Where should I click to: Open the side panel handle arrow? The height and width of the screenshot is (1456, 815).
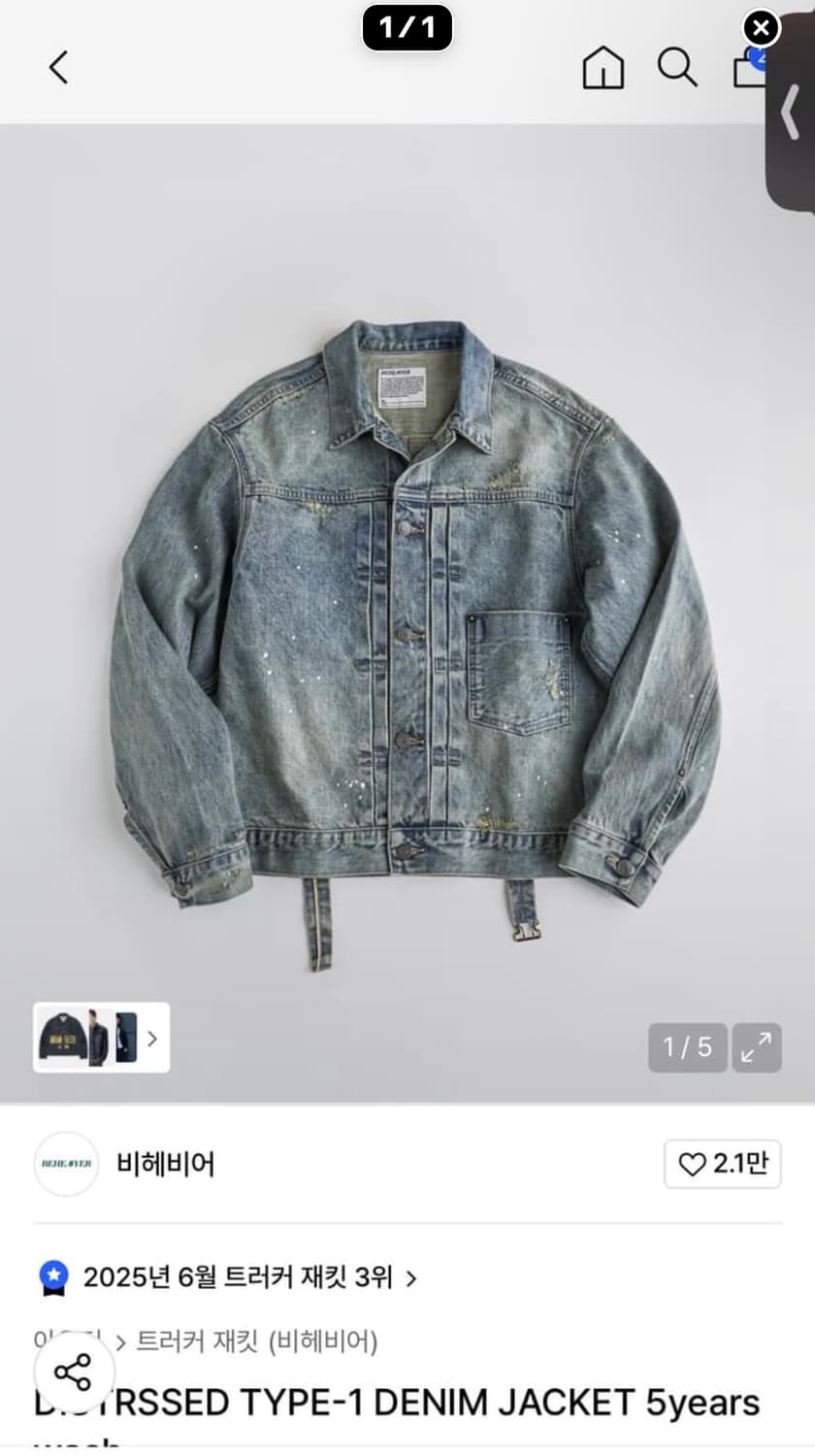[791, 114]
